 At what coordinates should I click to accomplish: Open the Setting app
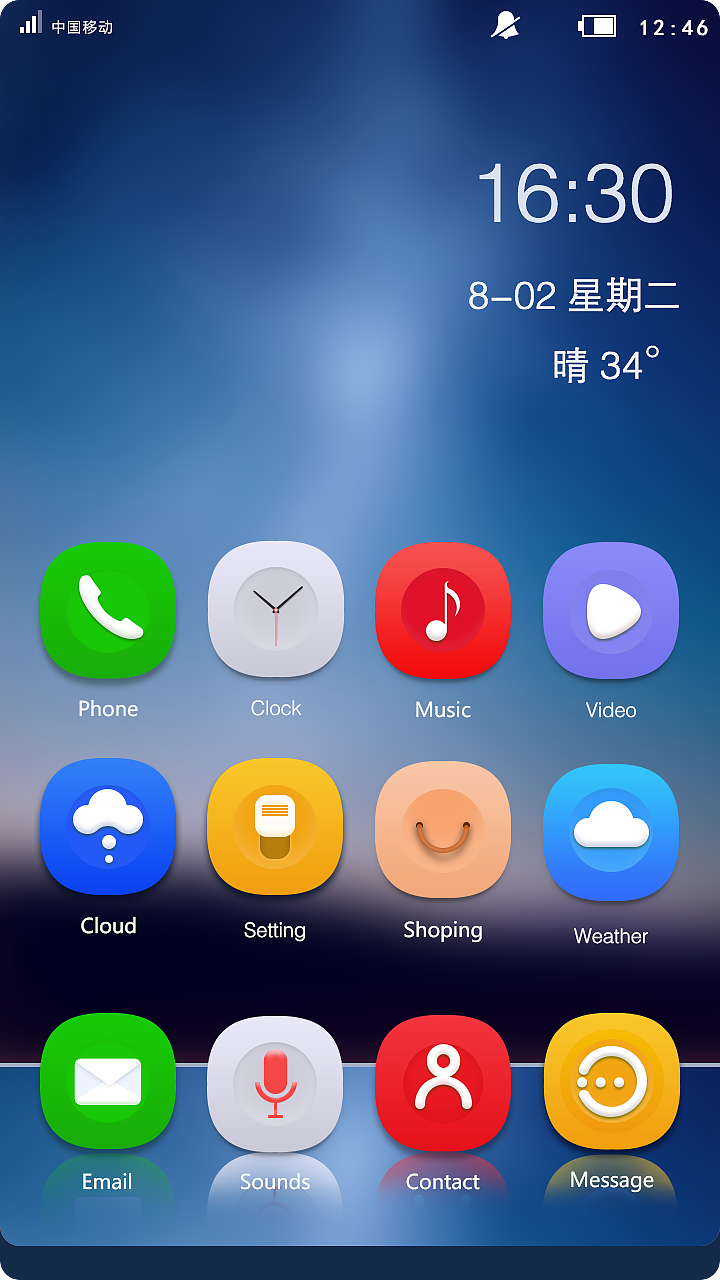pos(275,828)
